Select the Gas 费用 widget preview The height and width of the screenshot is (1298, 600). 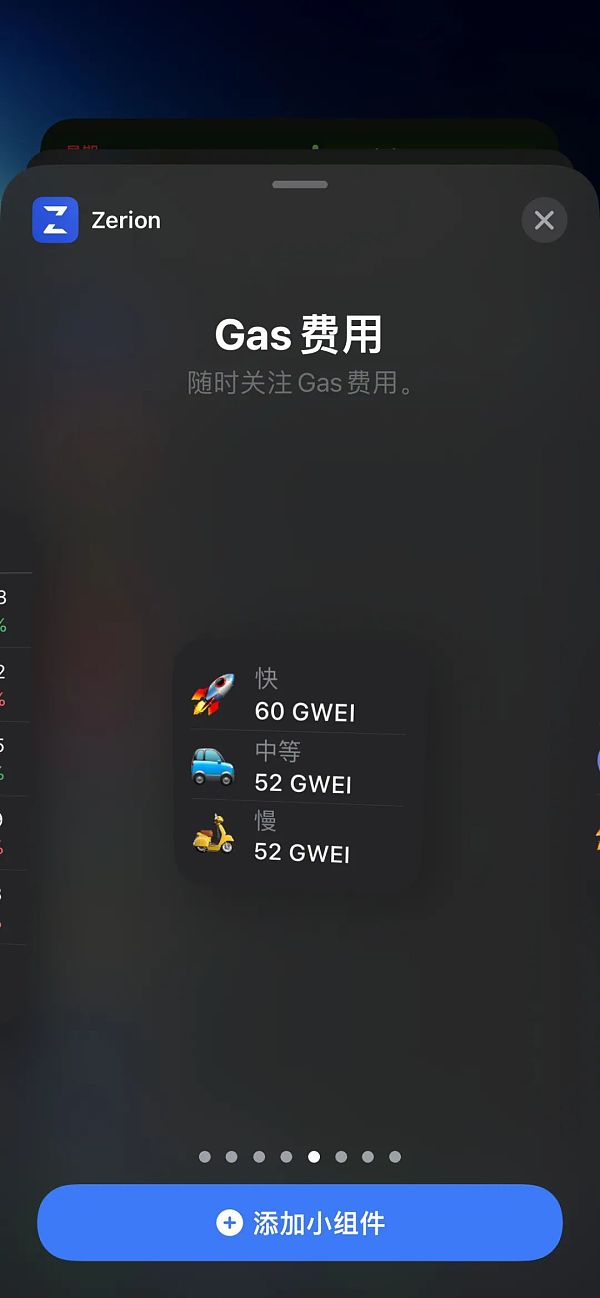tap(300, 765)
